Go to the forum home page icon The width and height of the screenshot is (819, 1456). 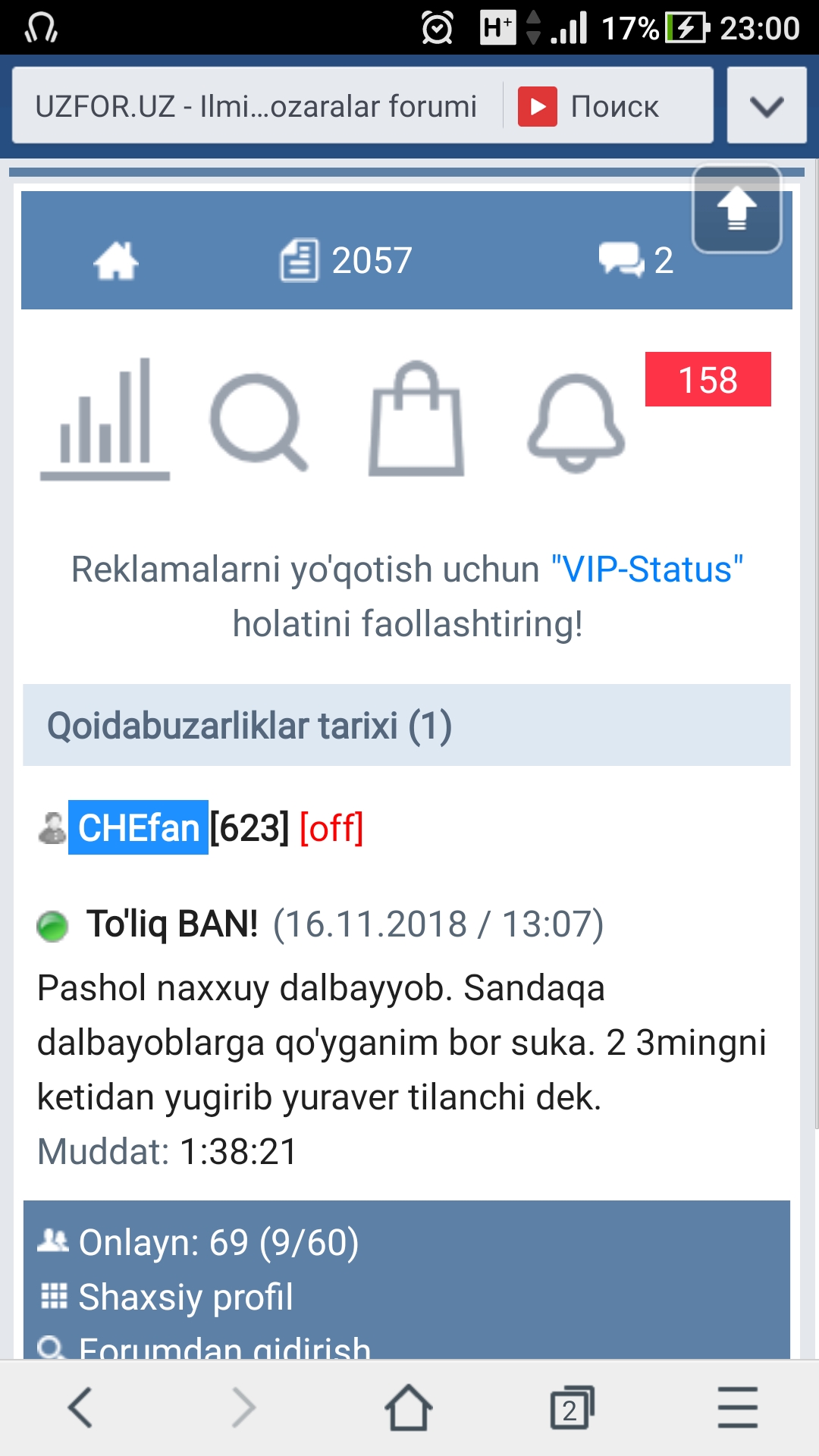tap(116, 261)
